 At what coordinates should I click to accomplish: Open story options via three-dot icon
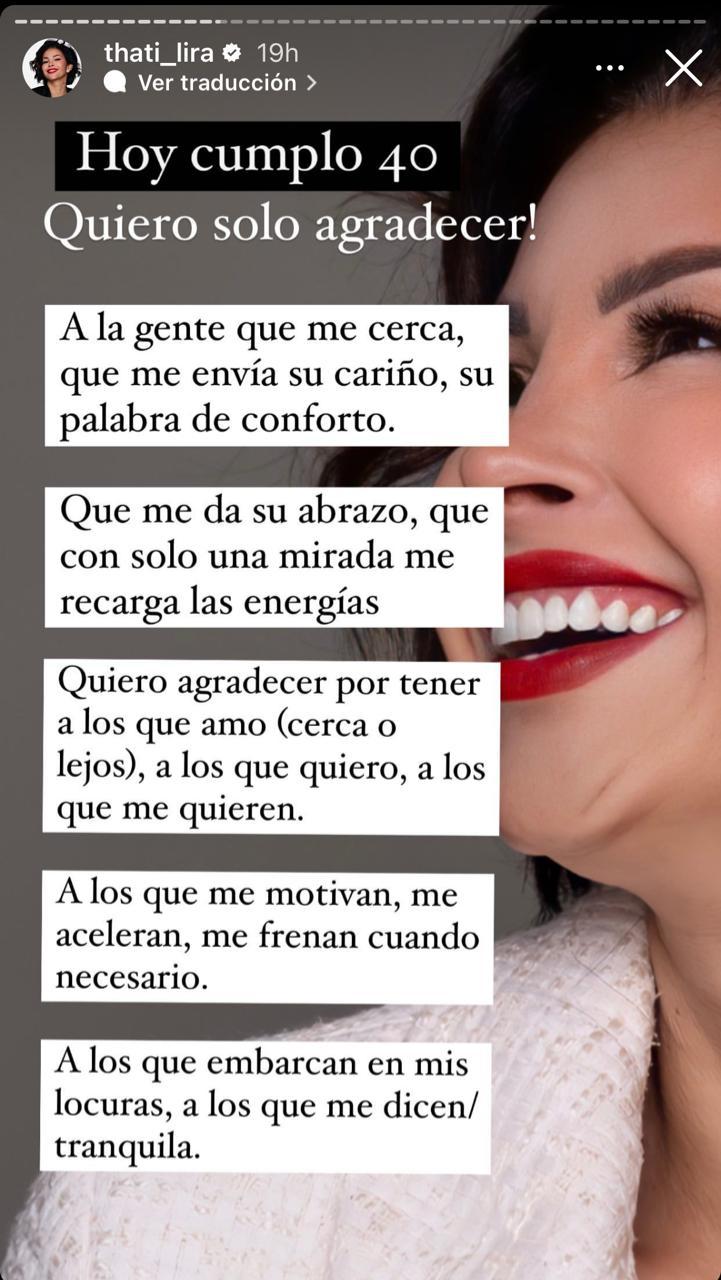click(607, 67)
